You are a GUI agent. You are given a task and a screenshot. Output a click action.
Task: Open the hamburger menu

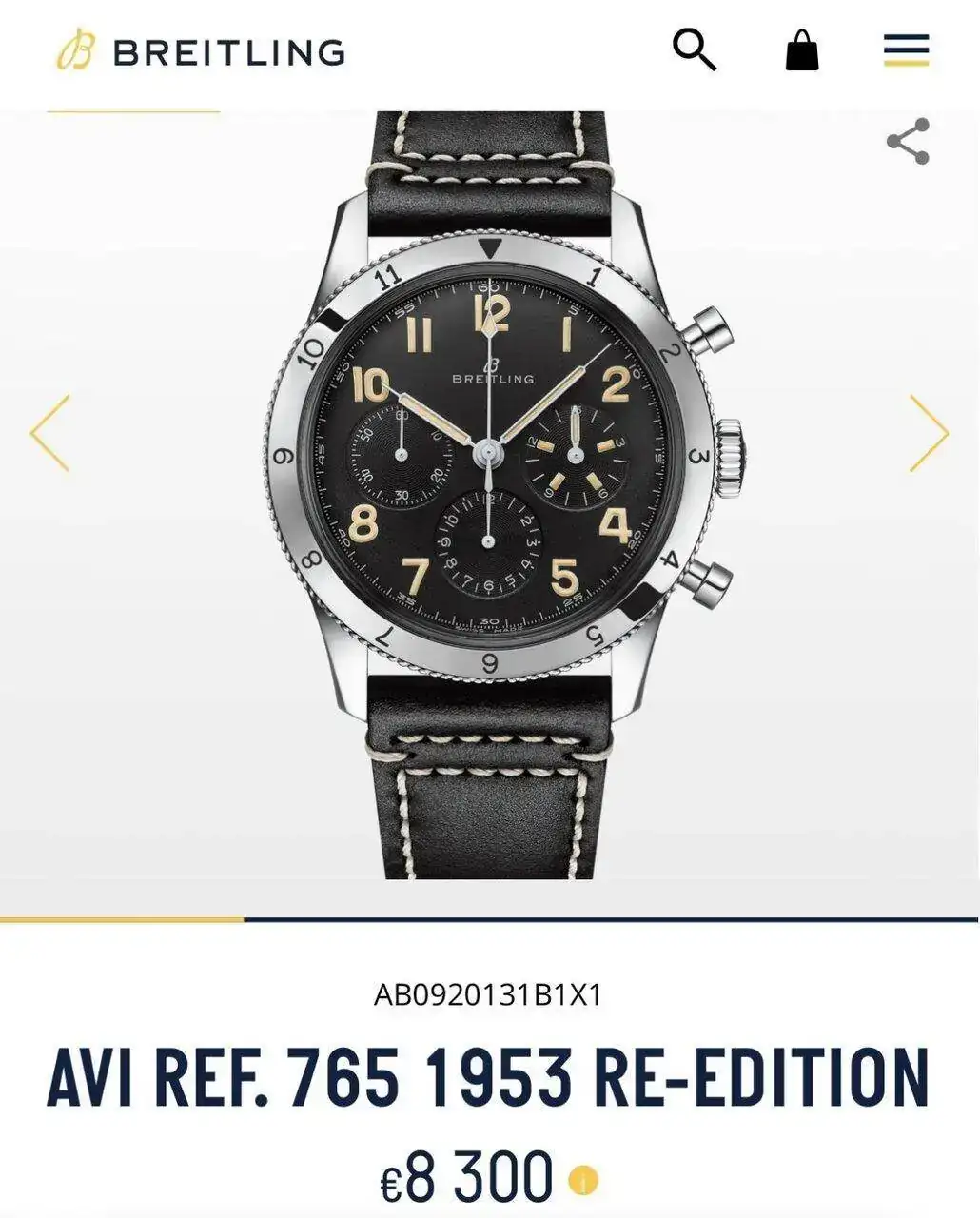click(906, 49)
